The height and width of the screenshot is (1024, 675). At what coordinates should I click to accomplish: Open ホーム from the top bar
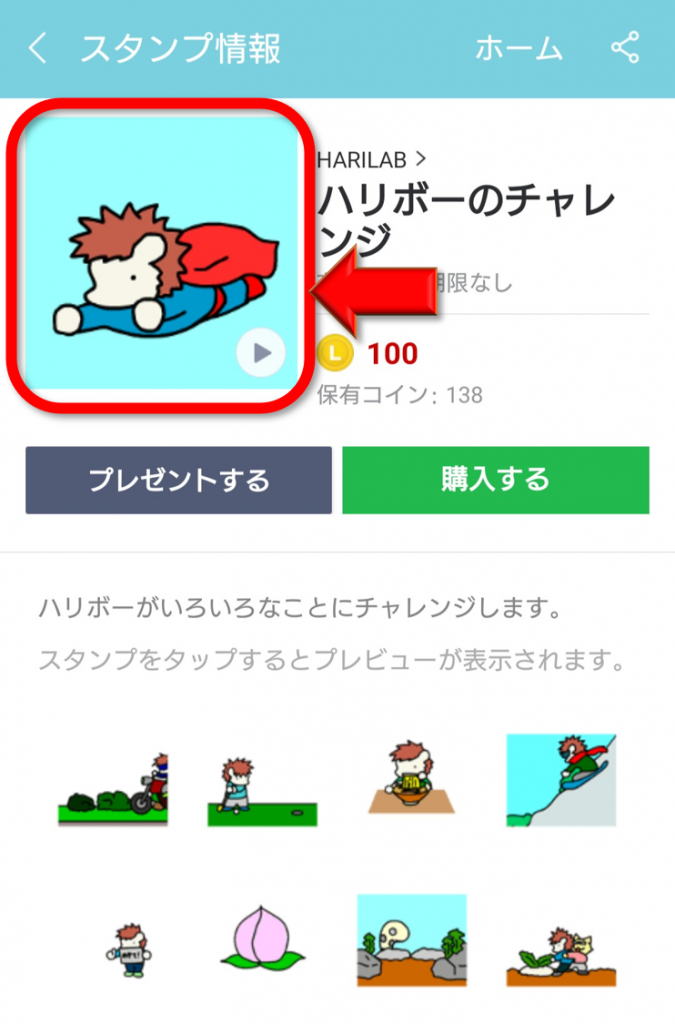[x=518, y=48]
